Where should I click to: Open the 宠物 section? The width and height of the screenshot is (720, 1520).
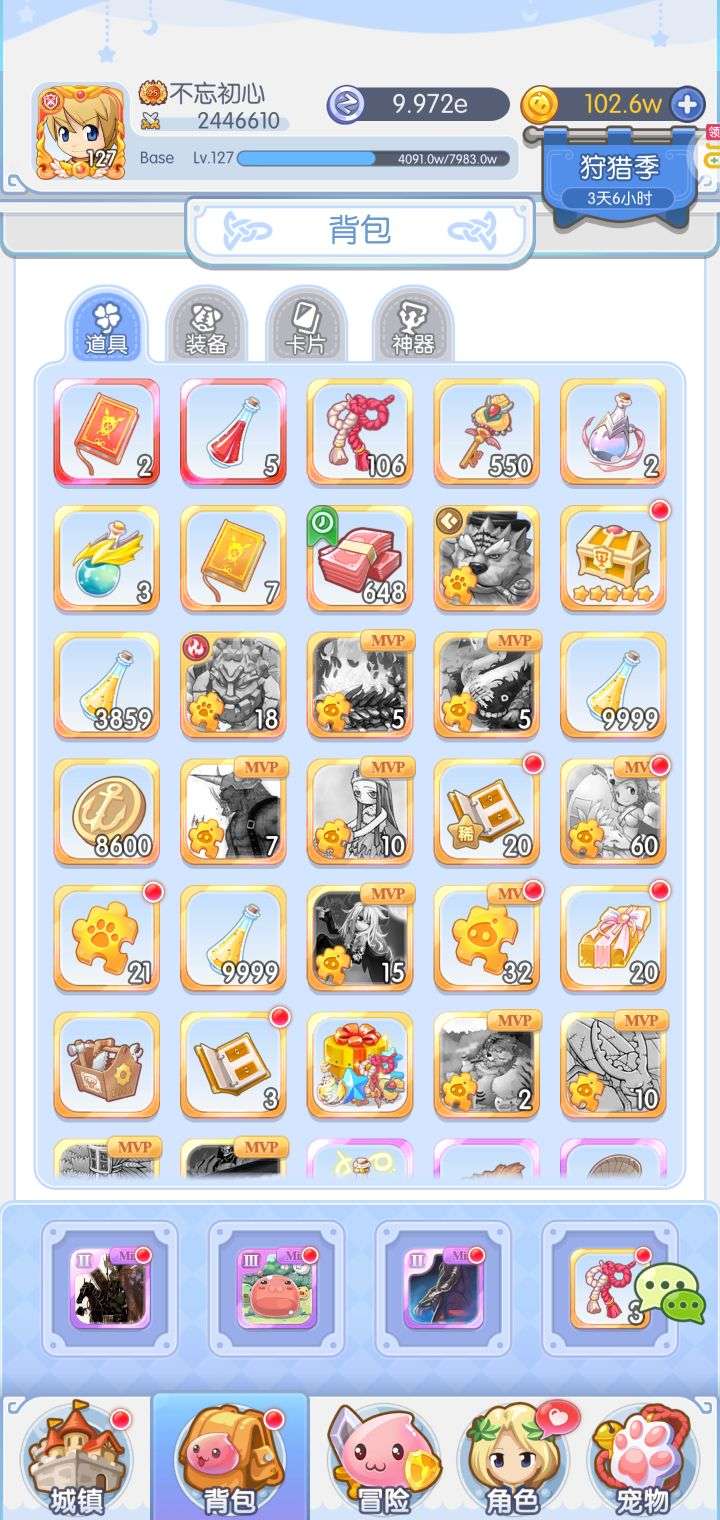[x=642, y=1463]
